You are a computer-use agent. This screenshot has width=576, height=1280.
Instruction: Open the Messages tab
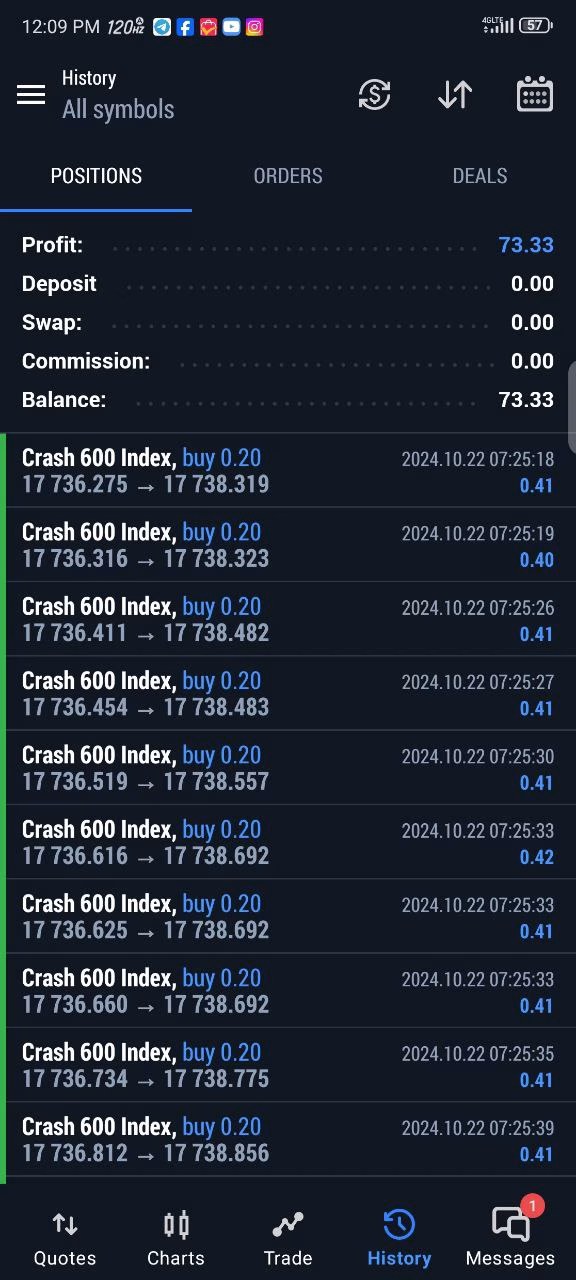(510, 1238)
